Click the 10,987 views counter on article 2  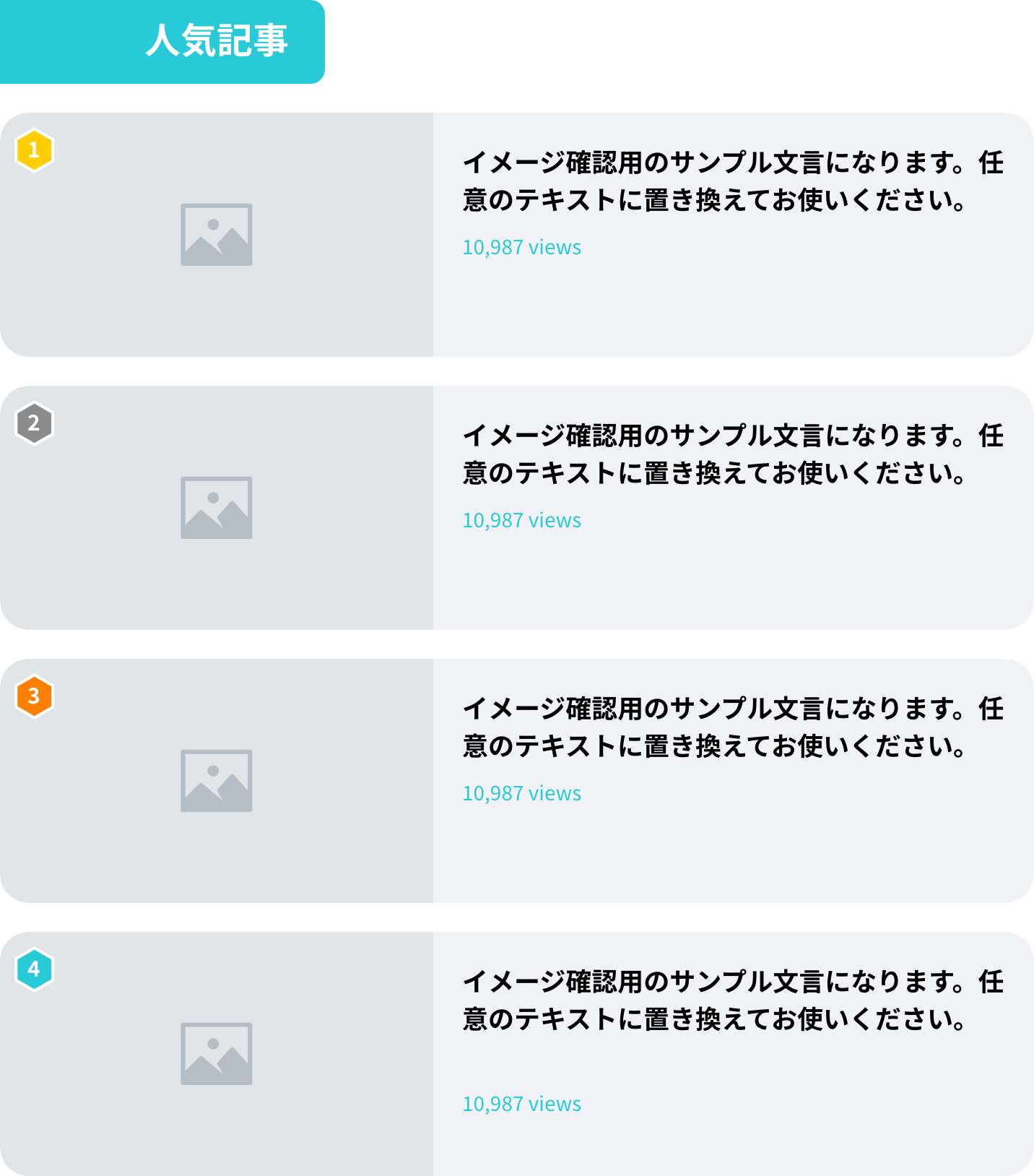522,519
